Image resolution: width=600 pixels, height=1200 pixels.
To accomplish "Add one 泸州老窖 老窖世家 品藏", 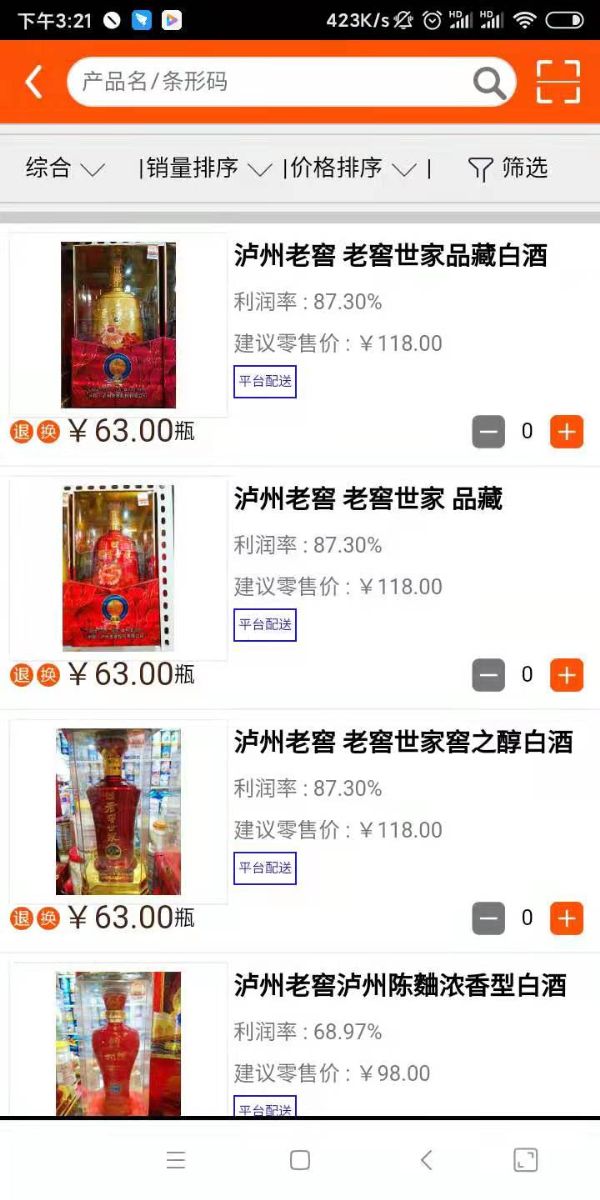I will point(566,675).
